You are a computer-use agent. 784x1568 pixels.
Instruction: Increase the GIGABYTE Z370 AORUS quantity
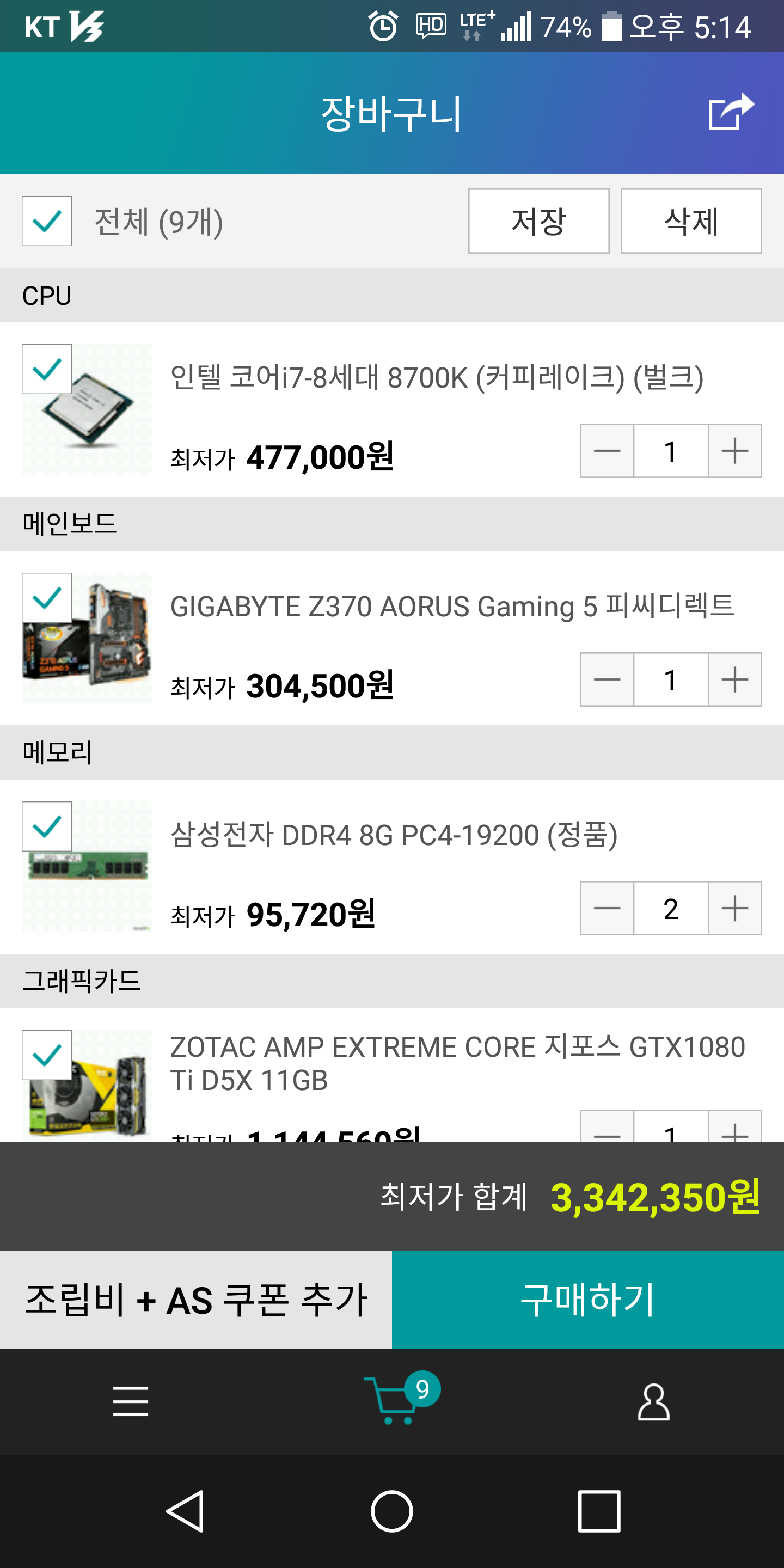(734, 679)
